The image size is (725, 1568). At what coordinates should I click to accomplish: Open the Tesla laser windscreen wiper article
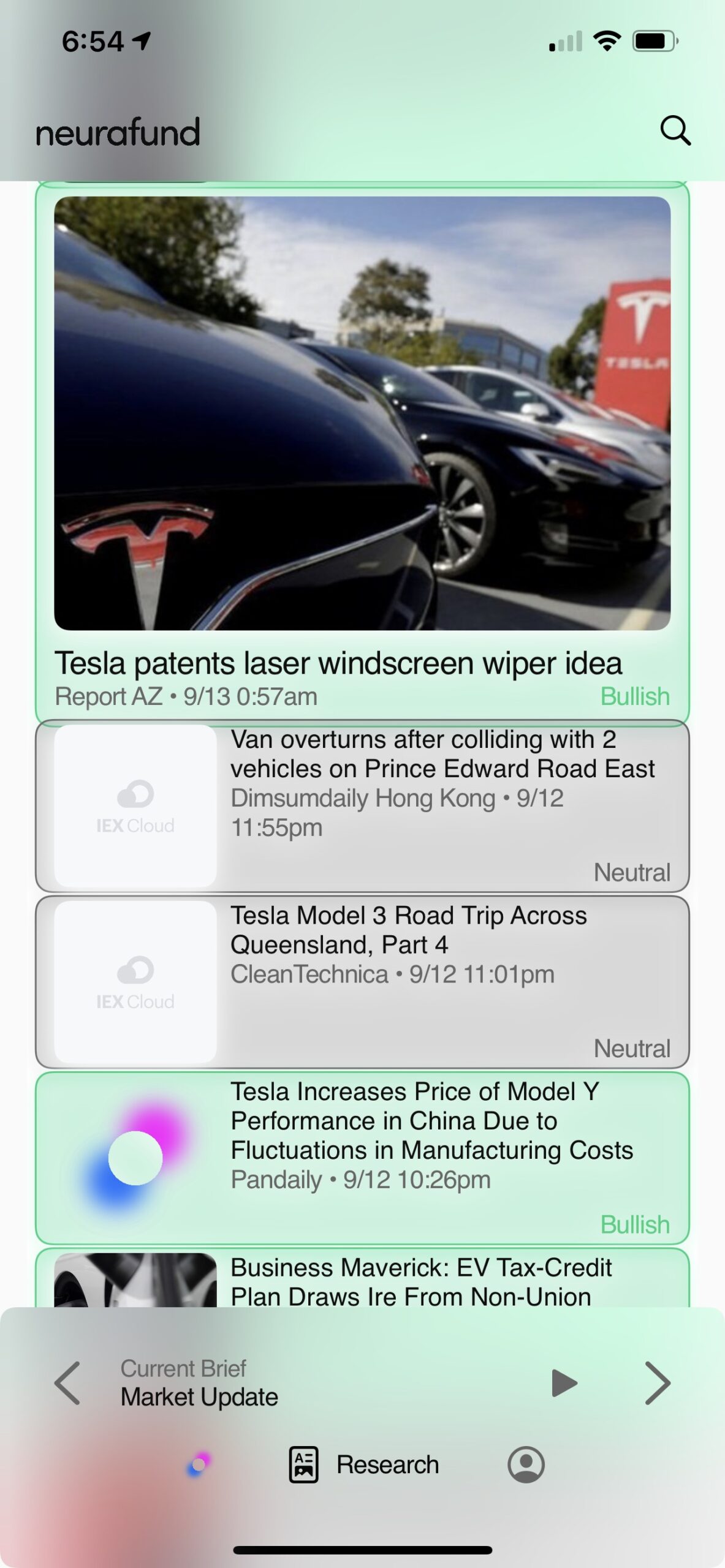pyautogui.click(x=362, y=454)
